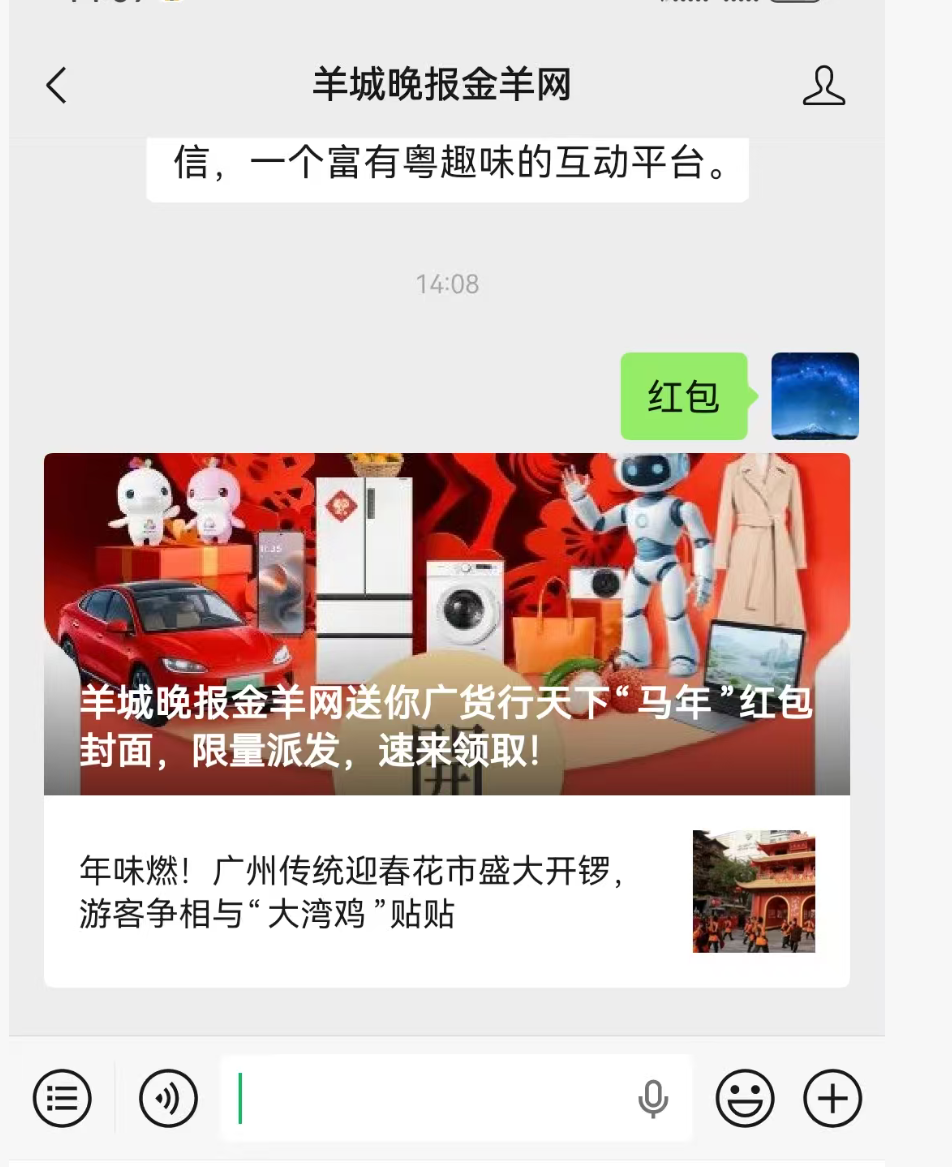The height and width of the screenshot is (1167, 952).
Task: Focus the message text field
Action: tap(430, 1098)
